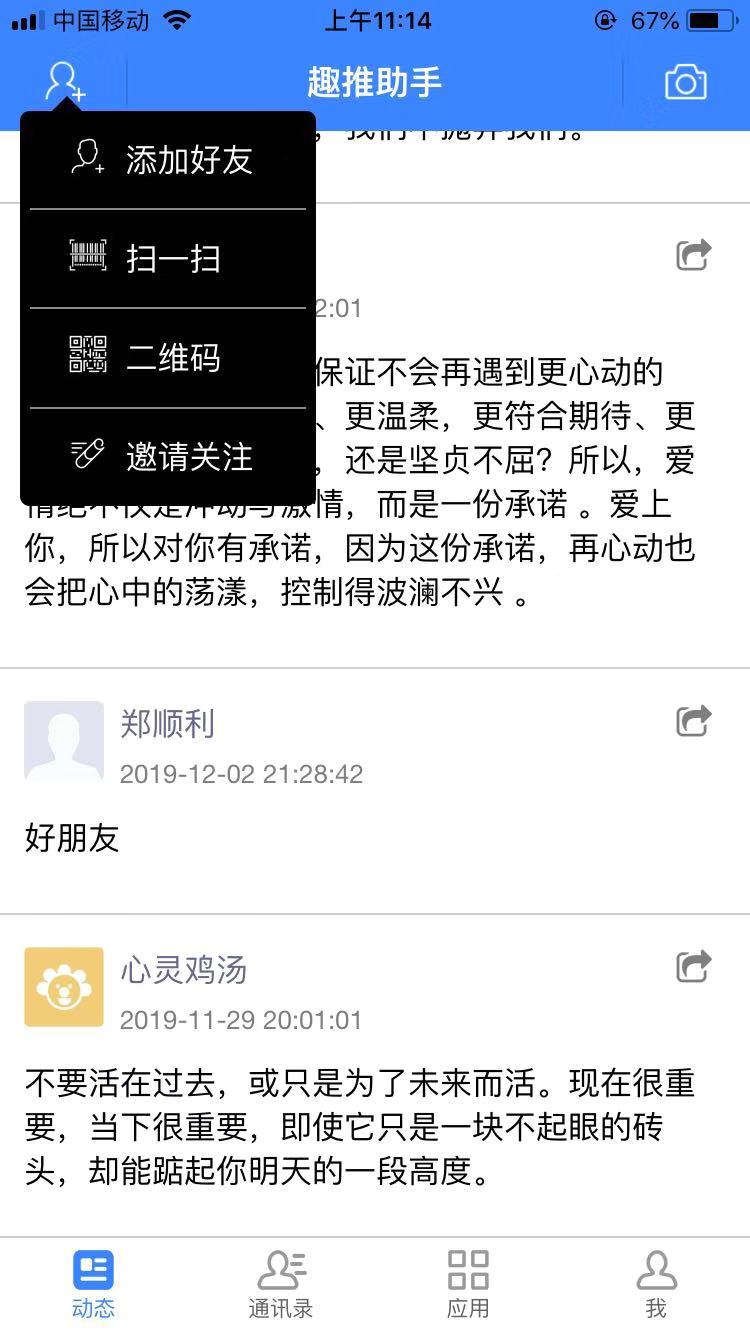
Task: Open the camera icon in top bar
Action: coord(686,82)
